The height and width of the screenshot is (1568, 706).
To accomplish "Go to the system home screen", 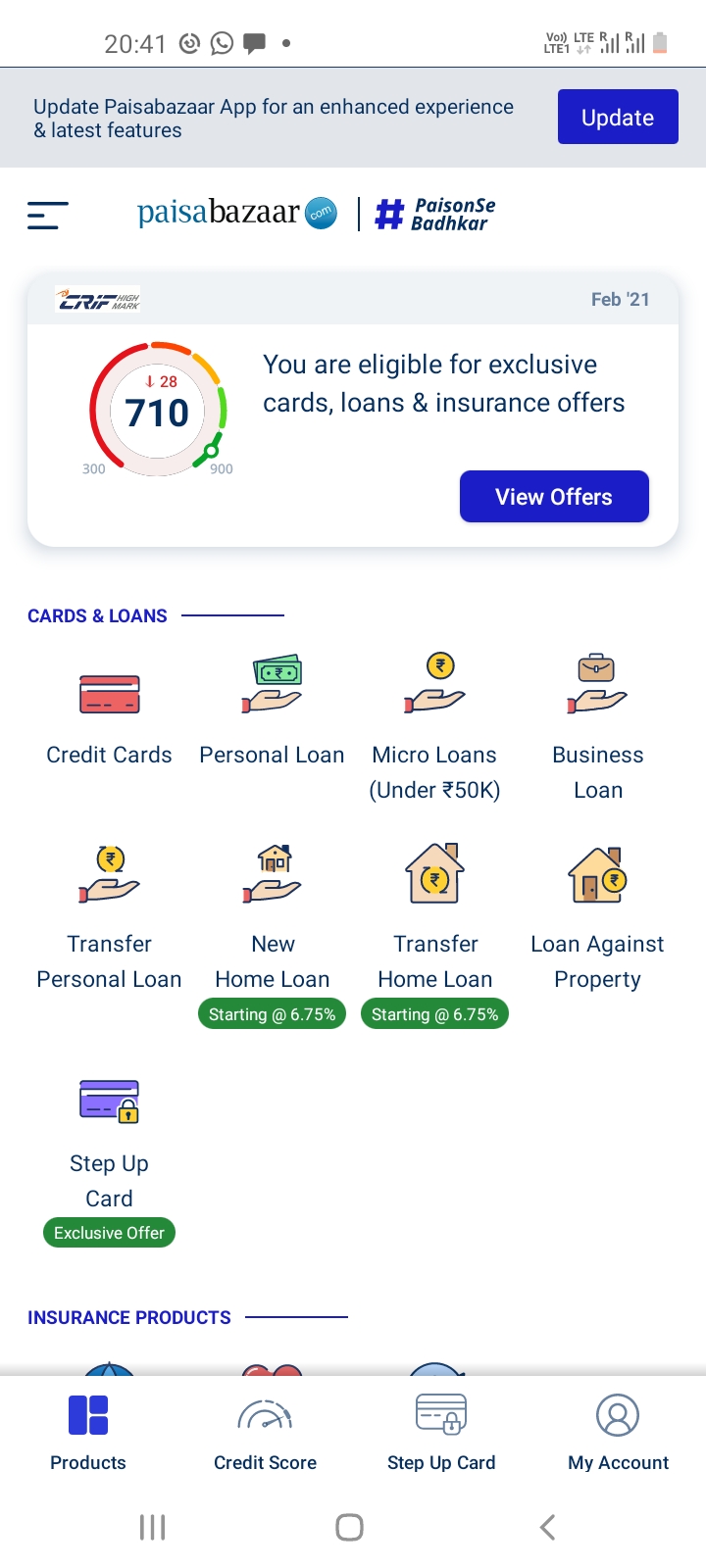I will (349, 1527).
